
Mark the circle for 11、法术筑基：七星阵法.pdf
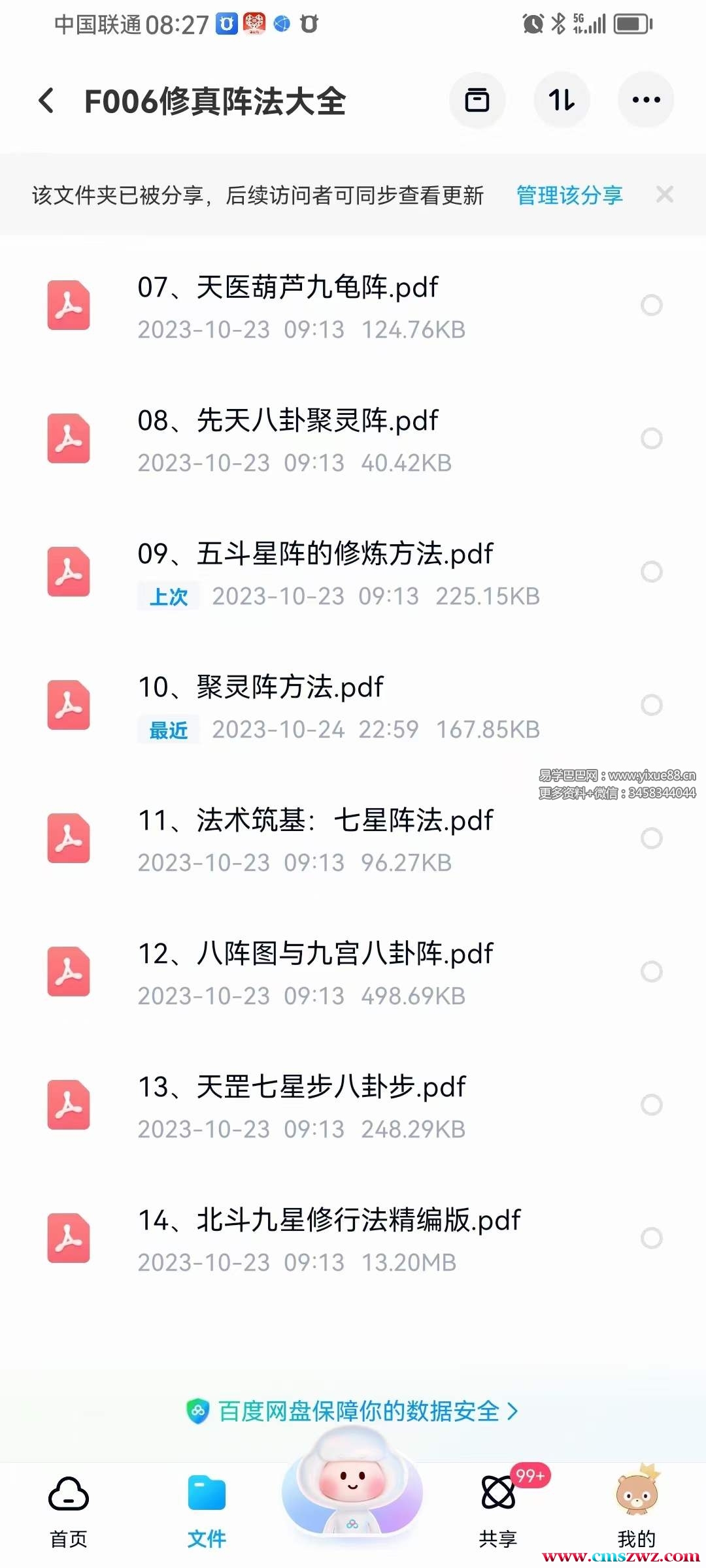pos(651,838)
